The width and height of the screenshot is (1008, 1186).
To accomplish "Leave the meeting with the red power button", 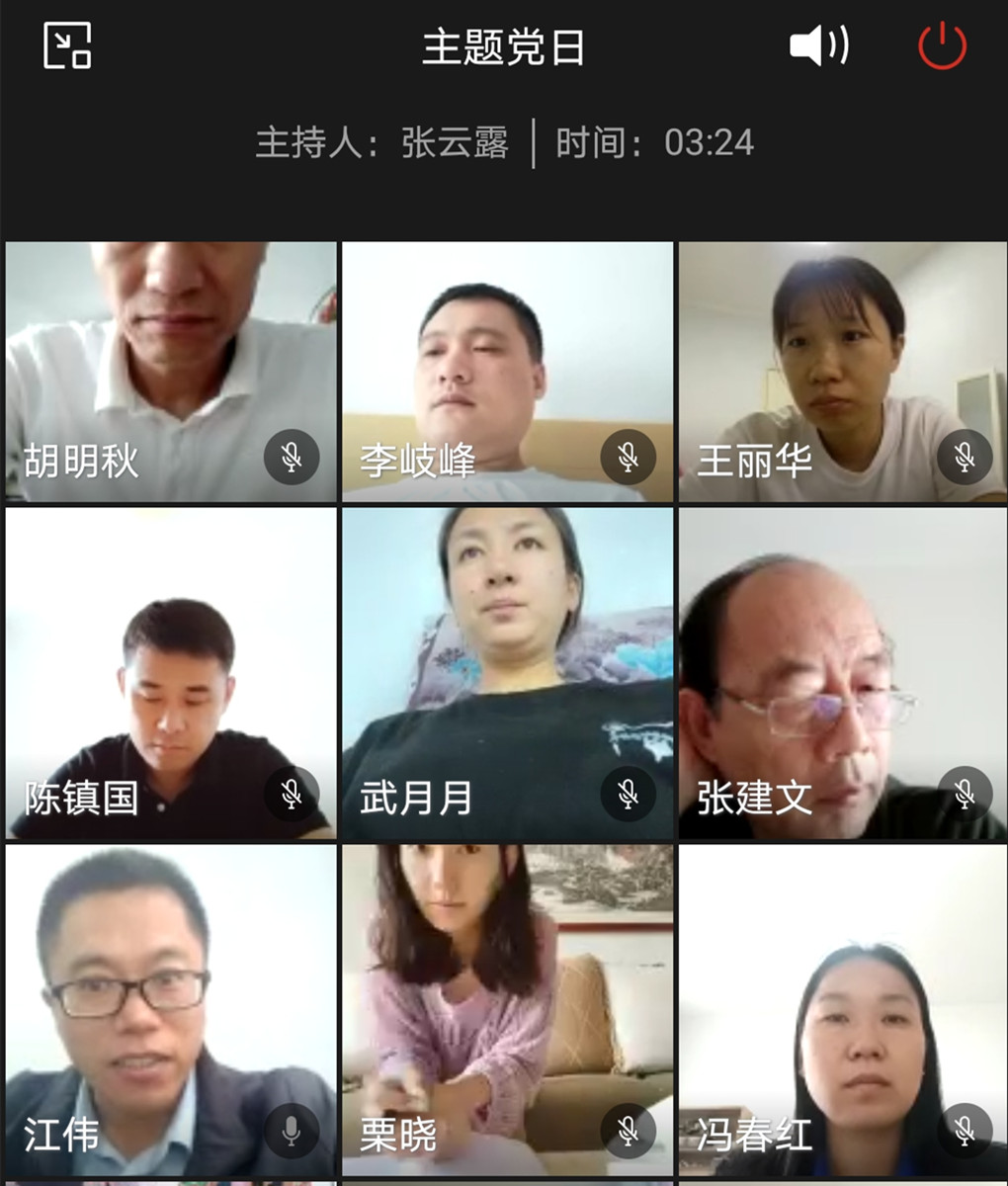I will [x=942, y=45].
